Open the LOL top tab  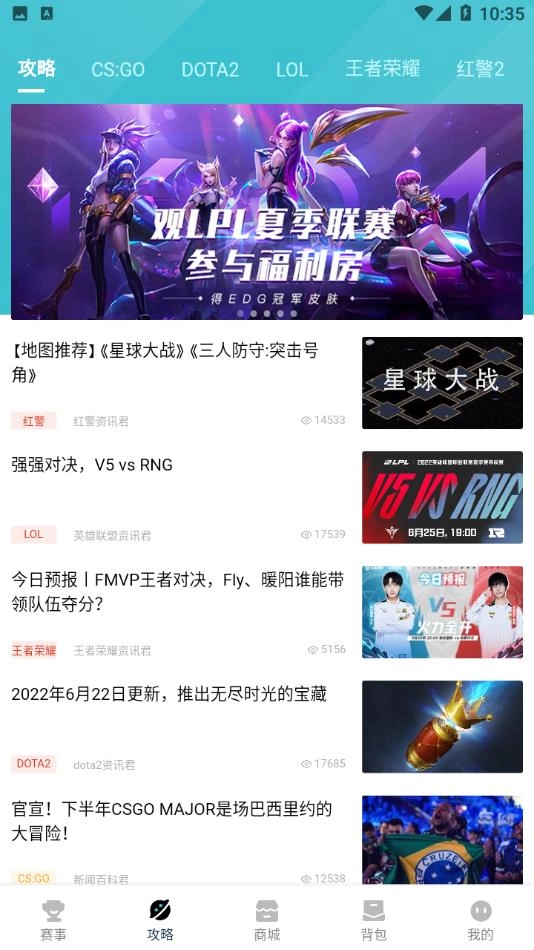[292, 70]
